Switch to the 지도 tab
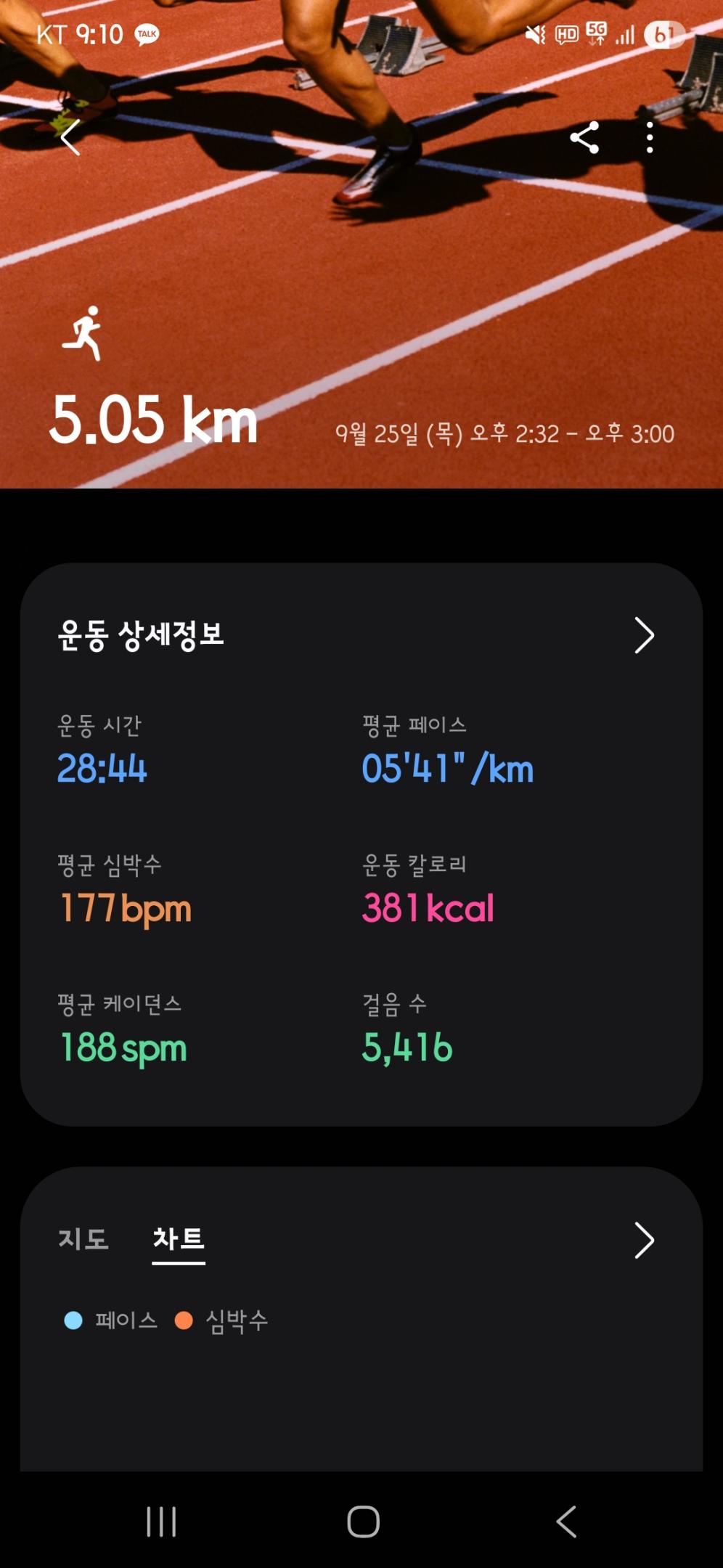The image size is (723, 1568). [83, 1239]
